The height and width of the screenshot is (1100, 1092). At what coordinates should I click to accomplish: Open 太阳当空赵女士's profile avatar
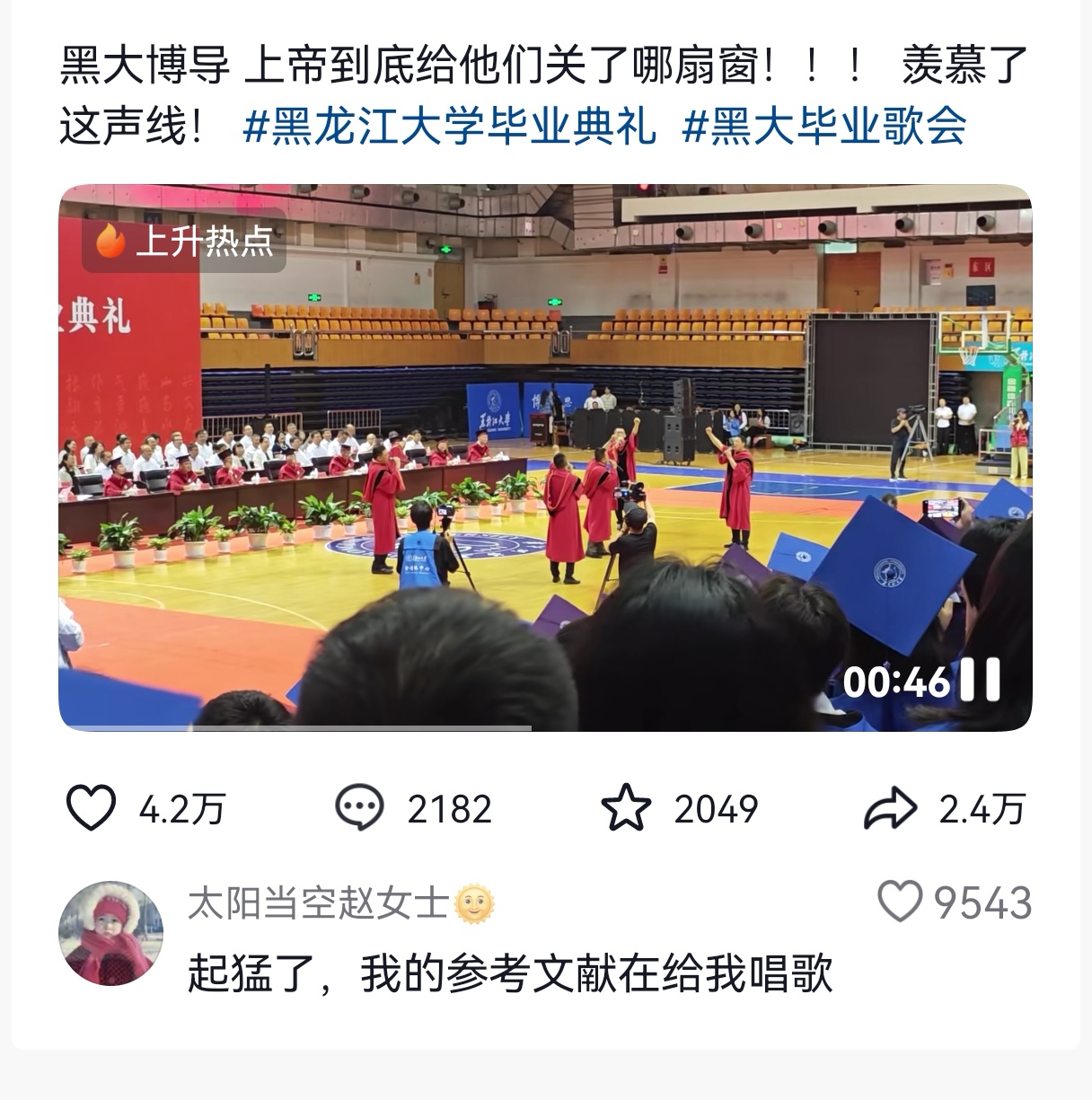110,933
